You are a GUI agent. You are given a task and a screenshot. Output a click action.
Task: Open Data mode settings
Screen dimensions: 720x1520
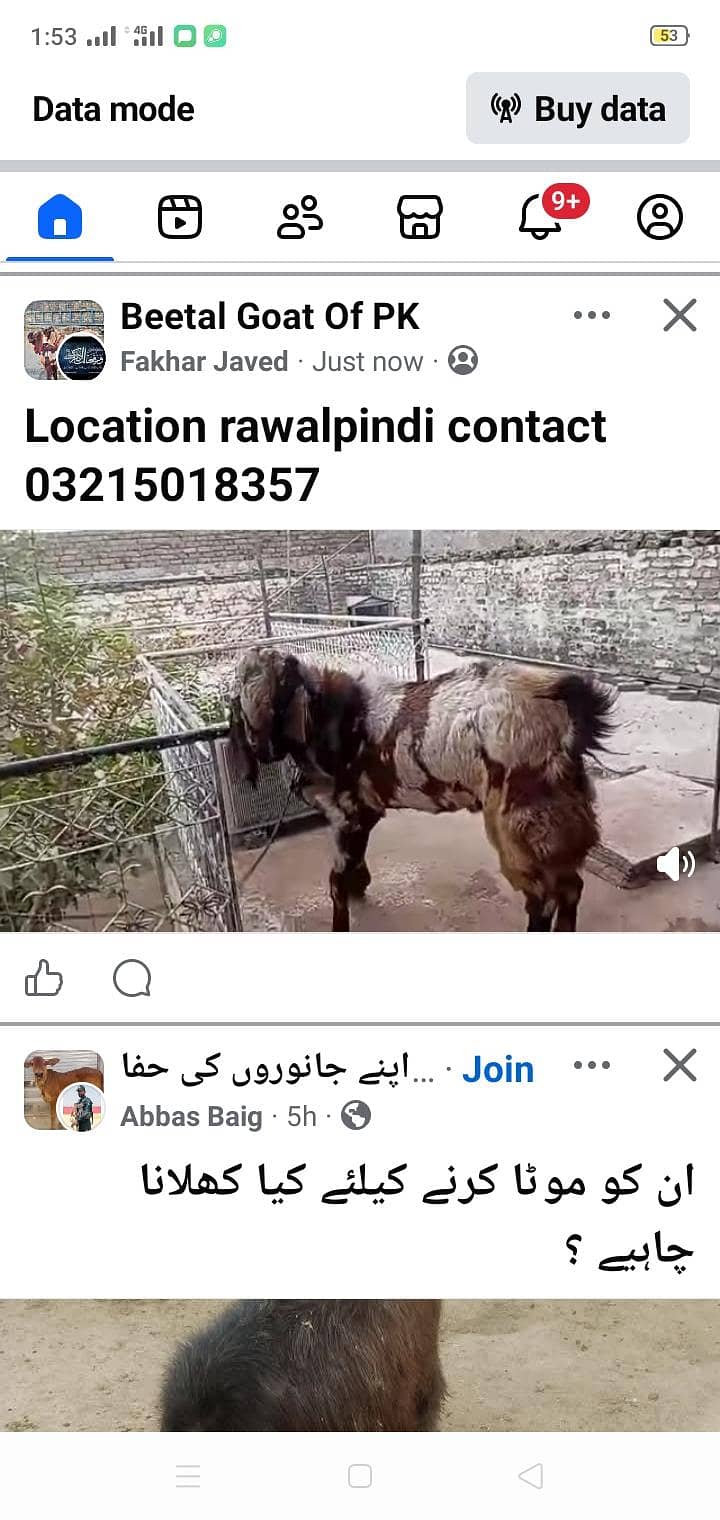pos(112,109)
